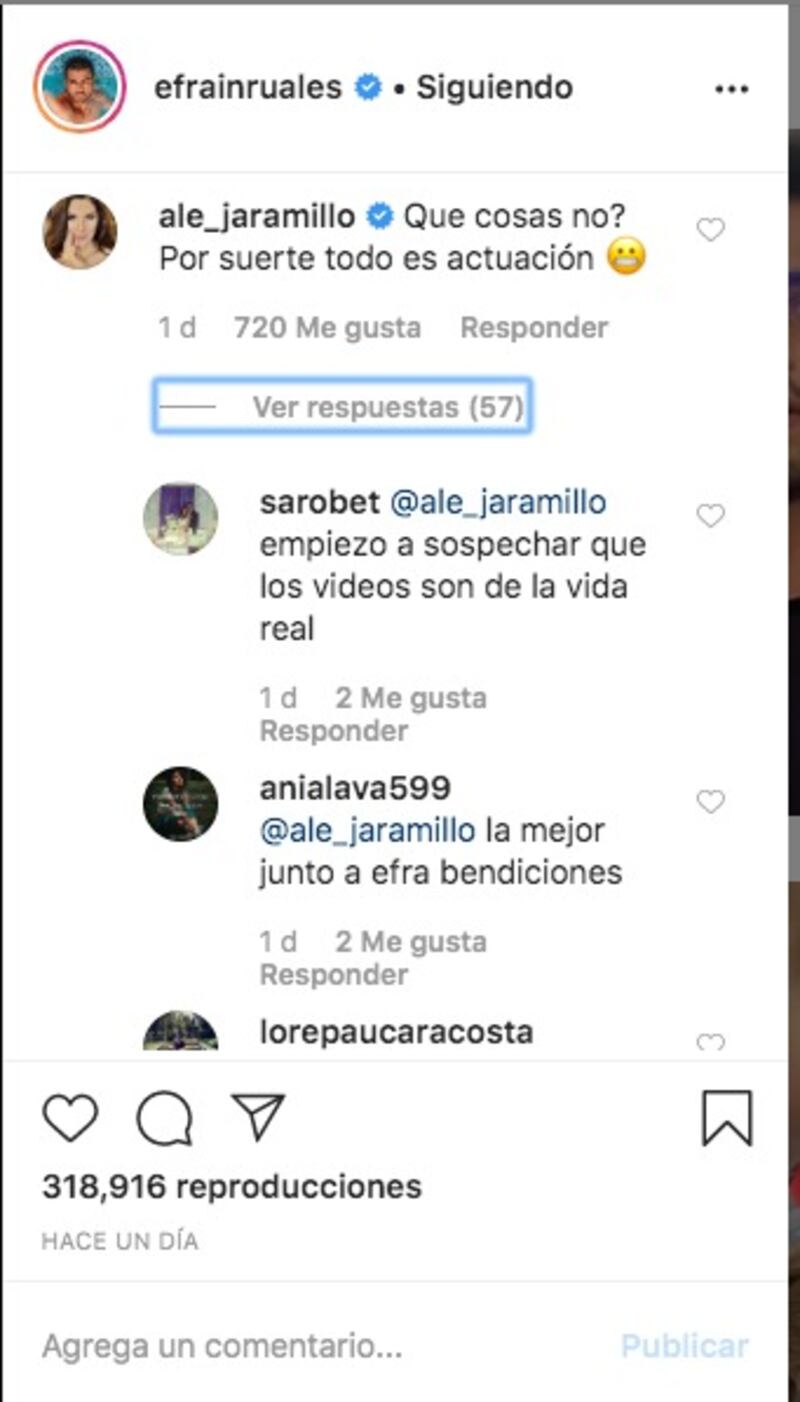Open the three-dot options menu
Screen dimensions: 800x1402
[x=731, y=89]
